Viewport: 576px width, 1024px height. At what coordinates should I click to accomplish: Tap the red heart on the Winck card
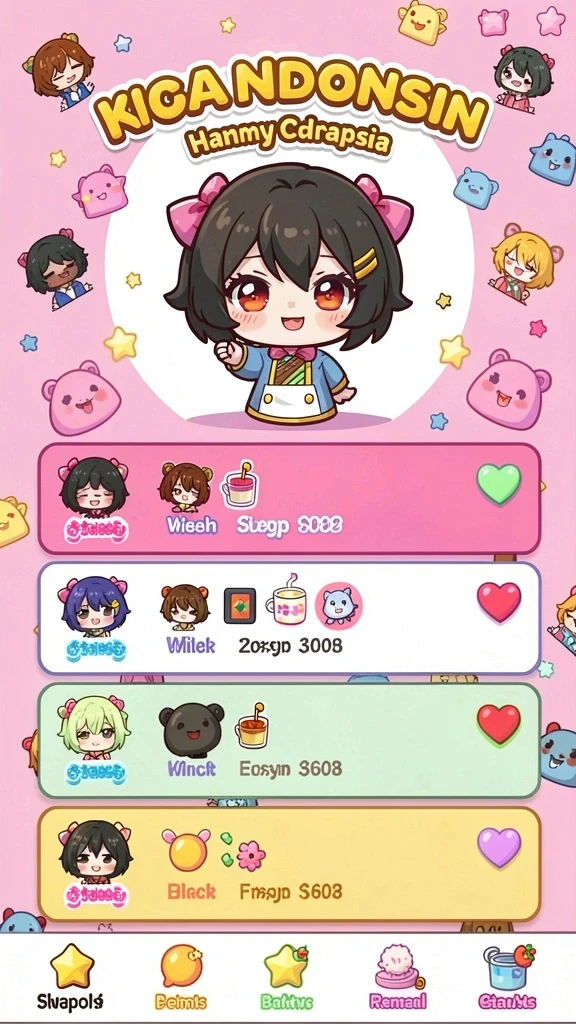click(x=499, y=724)
